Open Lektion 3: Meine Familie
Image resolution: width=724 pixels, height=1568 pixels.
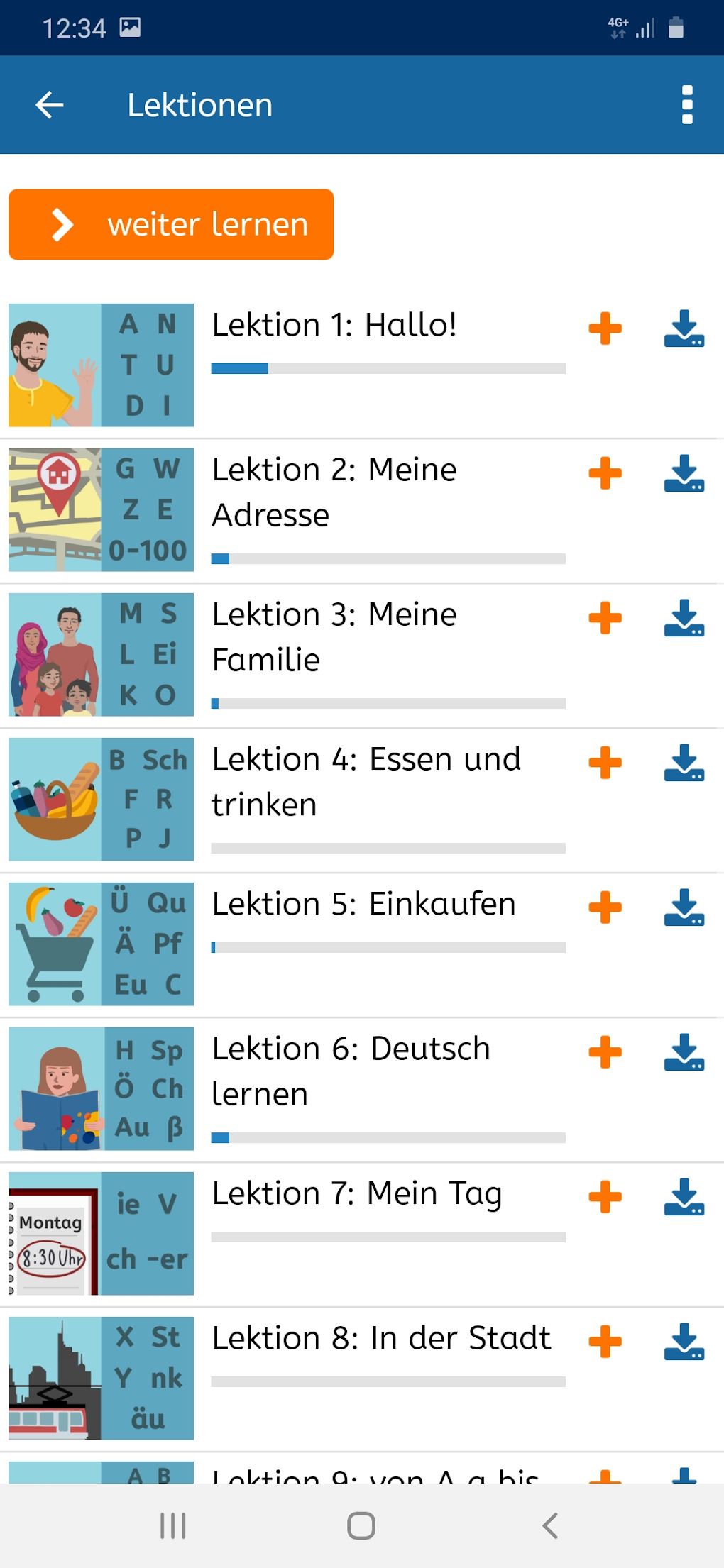pos(334,636)
